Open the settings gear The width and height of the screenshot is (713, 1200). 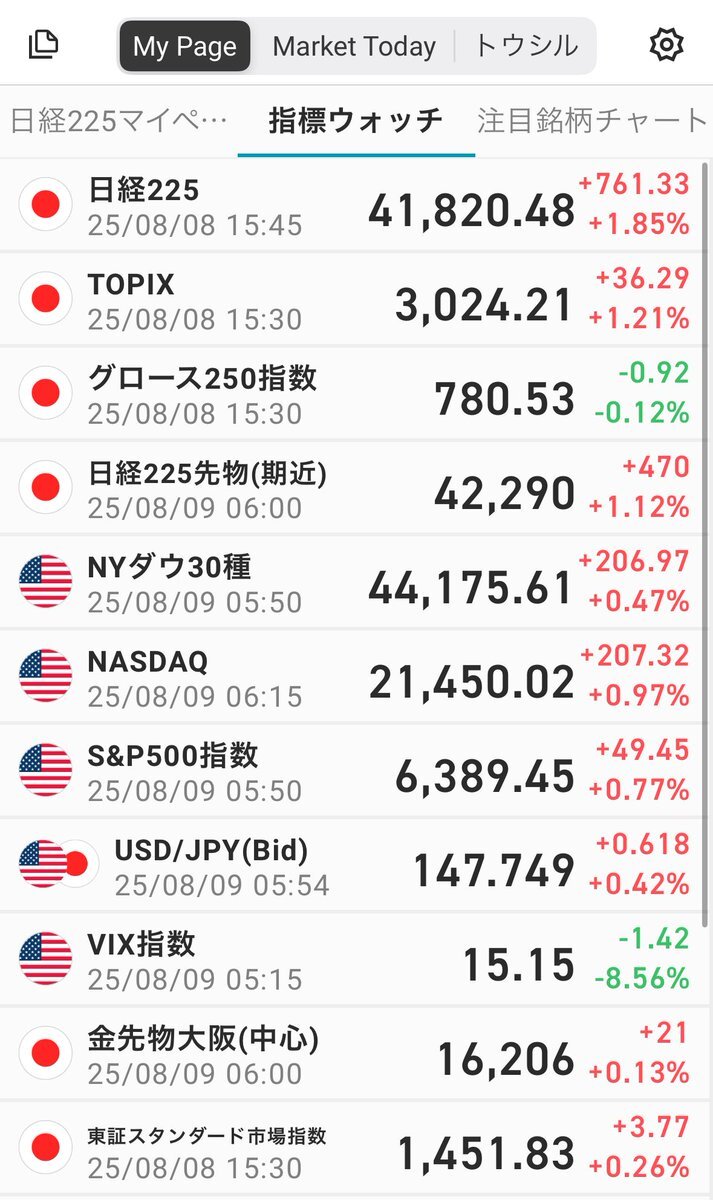point(666,45)
